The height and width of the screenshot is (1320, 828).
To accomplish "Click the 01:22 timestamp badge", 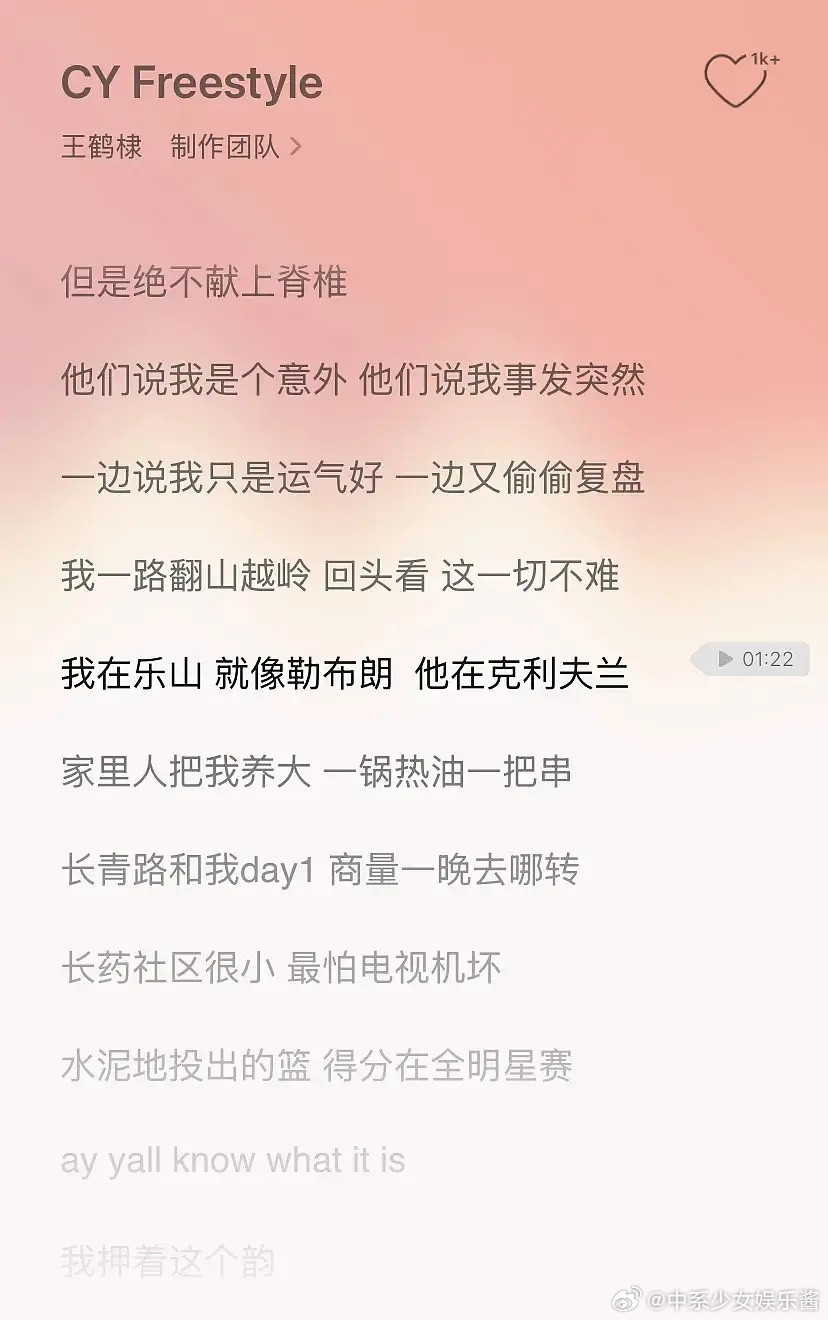I will pyautogui.click(x=766, y=659).
